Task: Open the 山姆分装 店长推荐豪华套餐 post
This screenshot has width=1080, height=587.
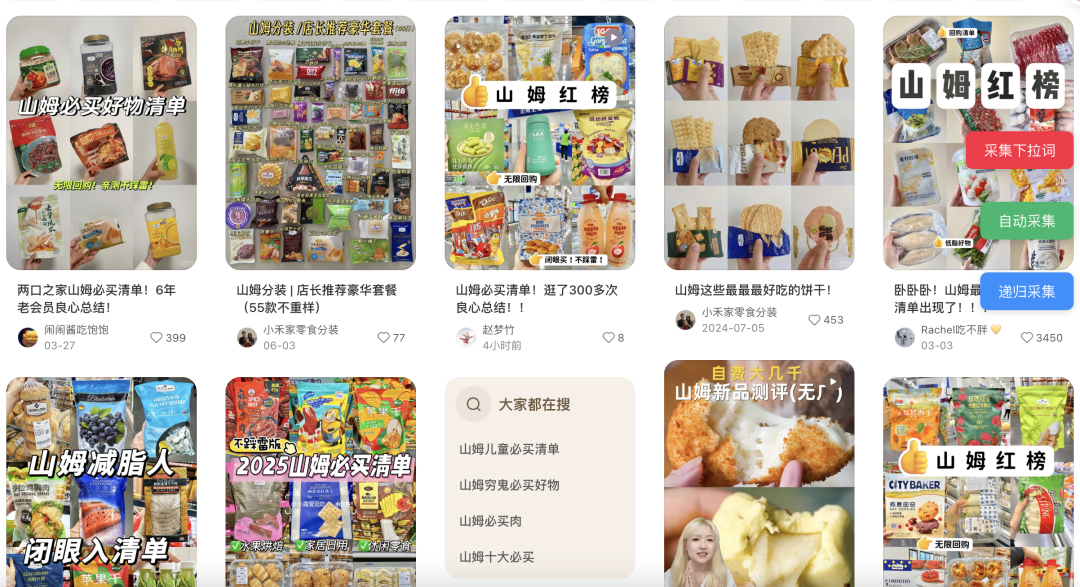Action: click(x=320, y=143)
